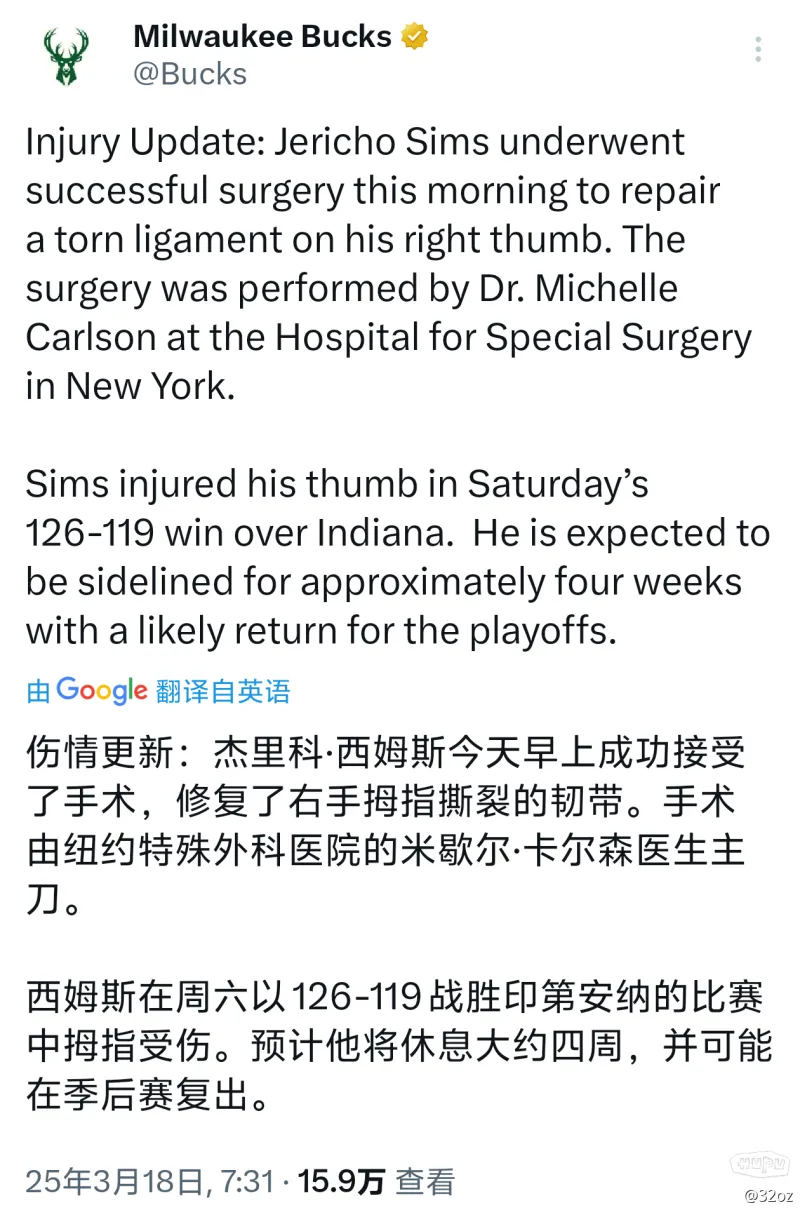Image resolution: width=800 pixels, height=1210 pixels.
Task: Open the Milwaukee Bucks profile avatar
Action: click(x=66, y=56)
